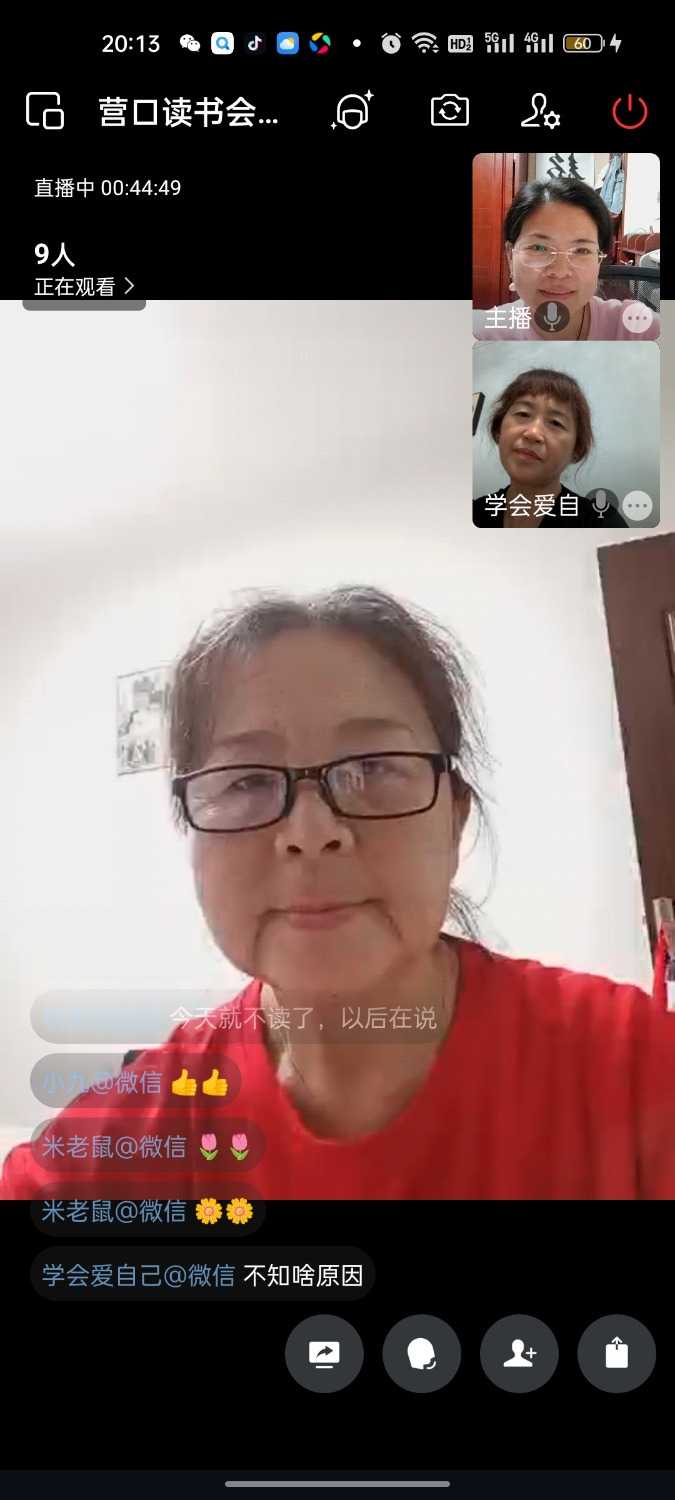Open the comment bubble button

[421, 1353]
